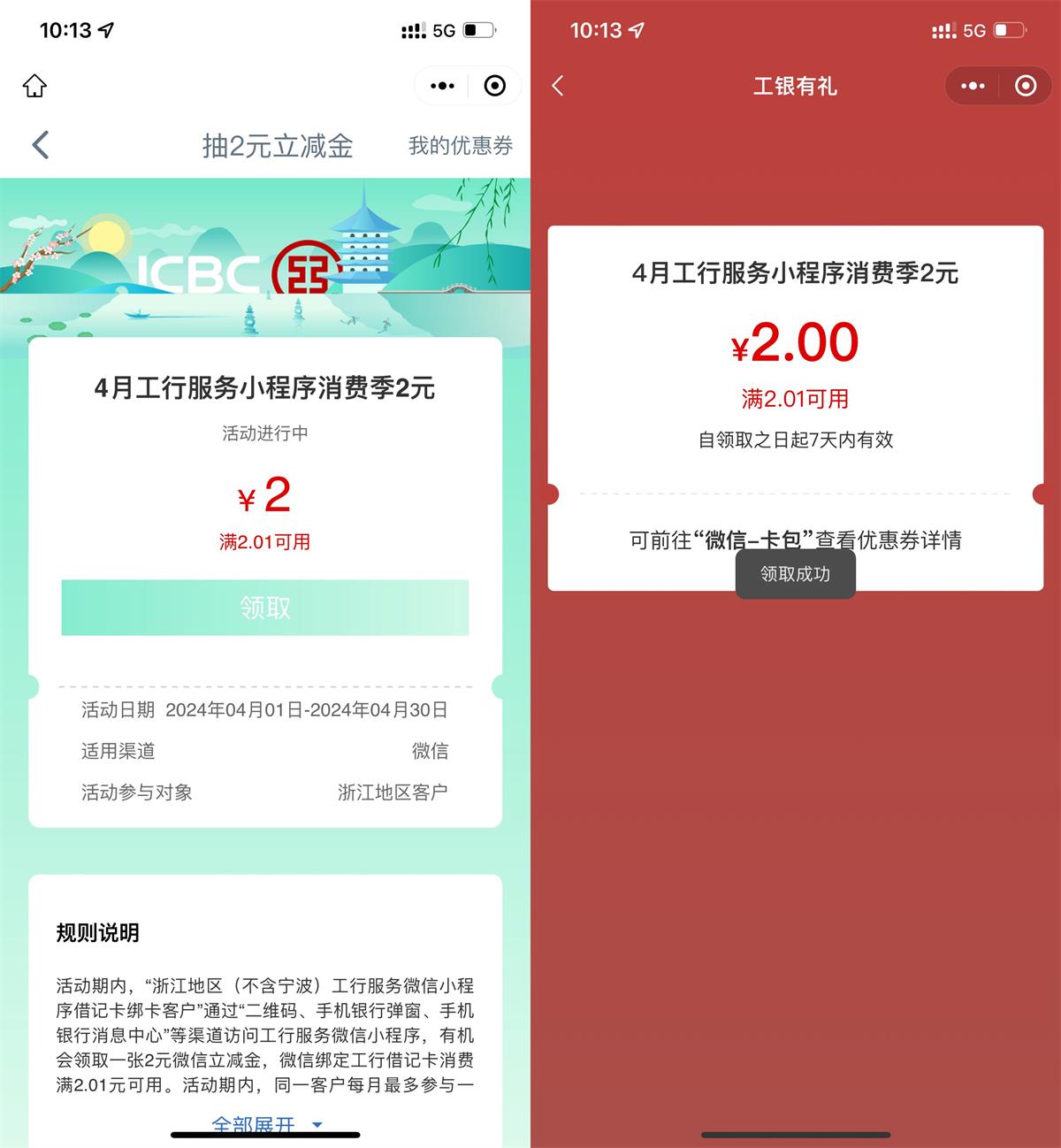Go back from the 工银有礼 page
The image size is (1061, 1148).
click(558, 86)
